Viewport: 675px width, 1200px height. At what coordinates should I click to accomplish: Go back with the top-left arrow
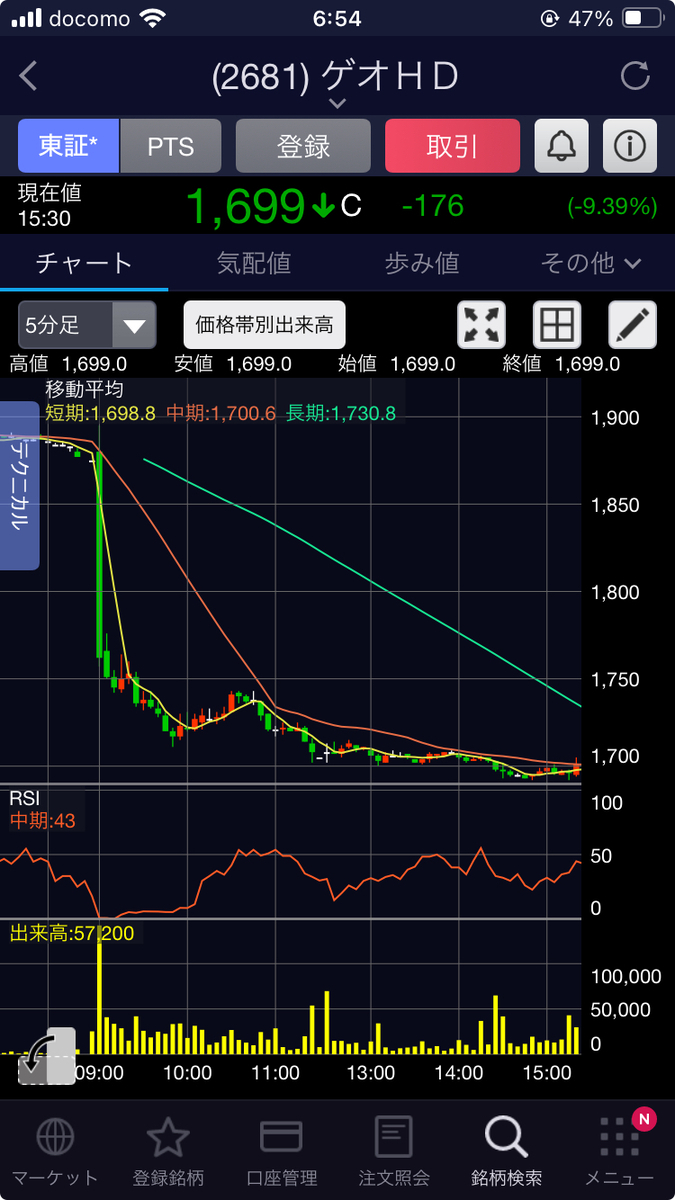coord(28,76)
